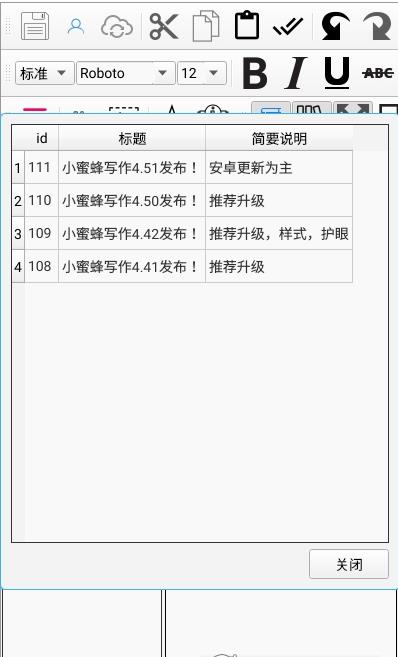Toggle underline formatting
Image resolution: width=398 pixels, height=657 pixels.
[x=337, y=73]
